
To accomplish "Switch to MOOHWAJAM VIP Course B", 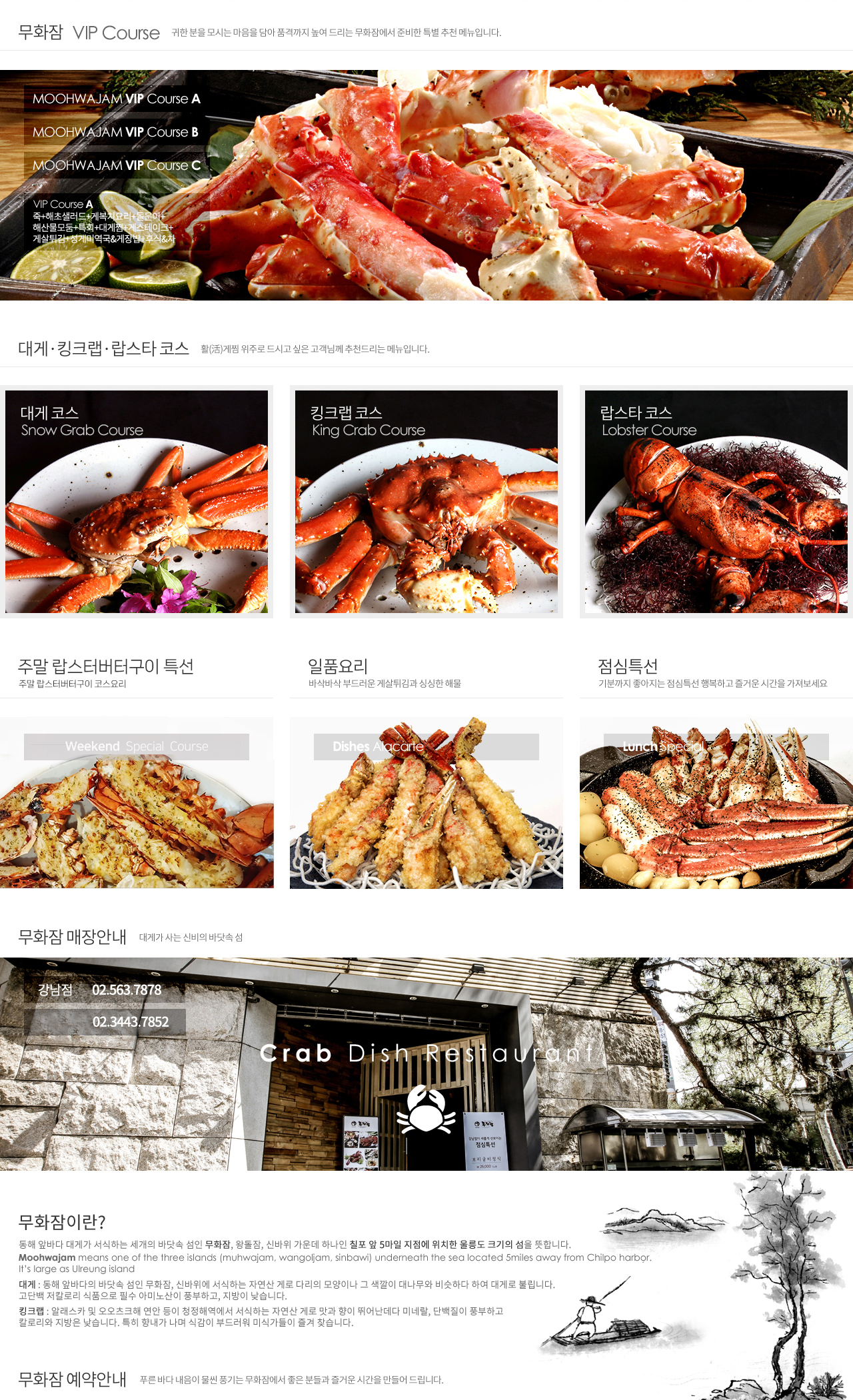I will 115,132.
